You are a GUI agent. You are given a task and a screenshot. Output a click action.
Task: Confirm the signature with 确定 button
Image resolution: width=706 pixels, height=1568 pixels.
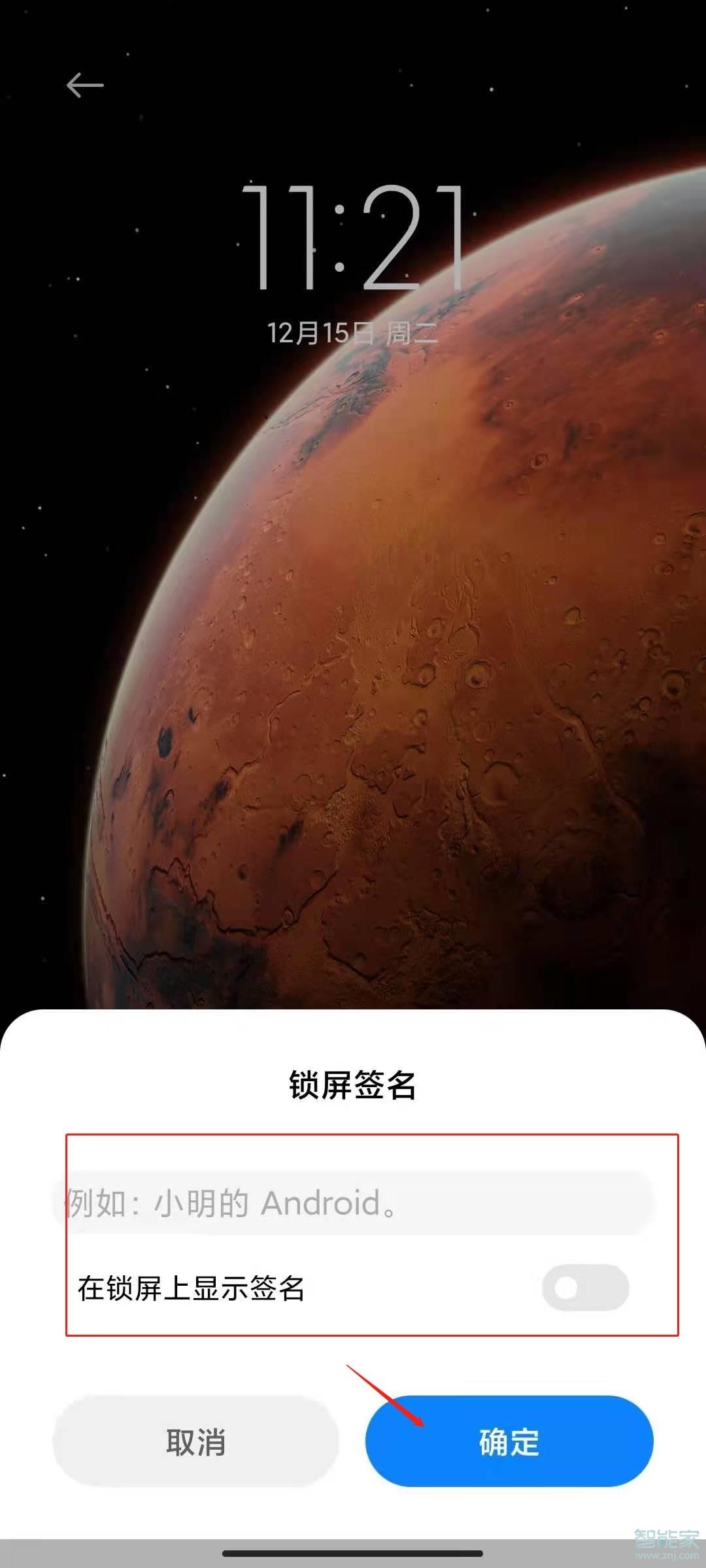(509, 1445)
